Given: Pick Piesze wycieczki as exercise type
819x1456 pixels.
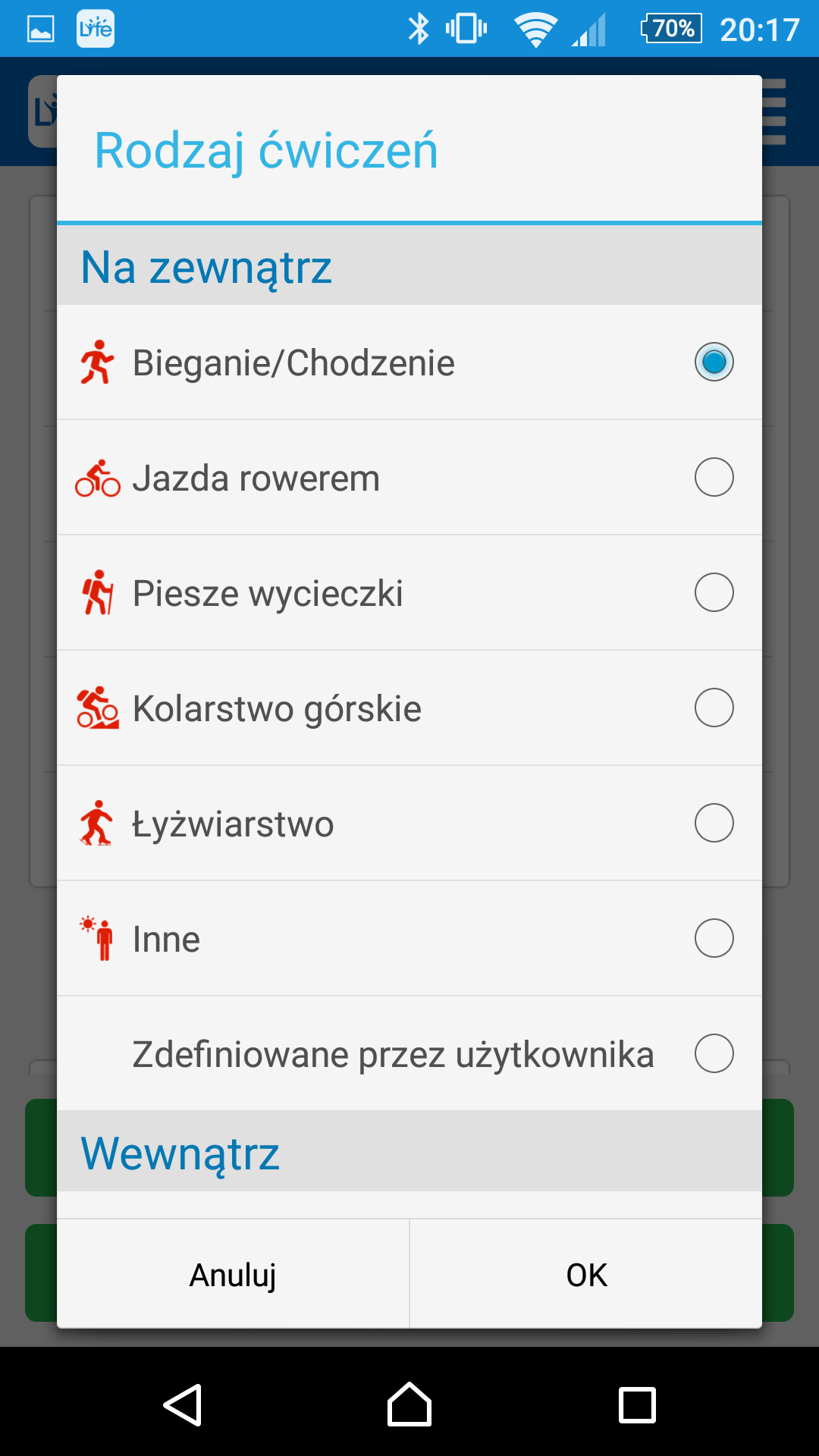Looking at the screenshot, I should [409, 593].
